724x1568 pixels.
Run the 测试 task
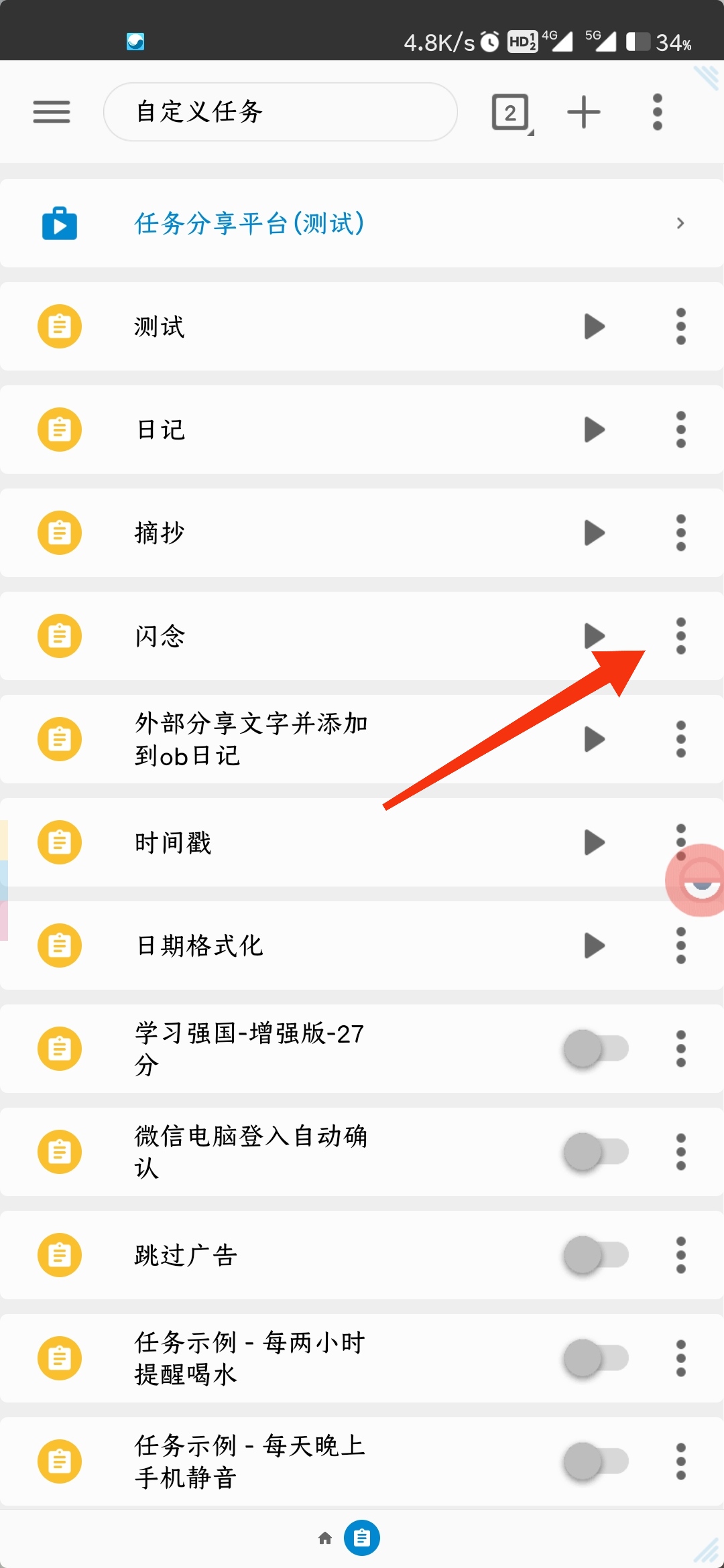point(594,326)
